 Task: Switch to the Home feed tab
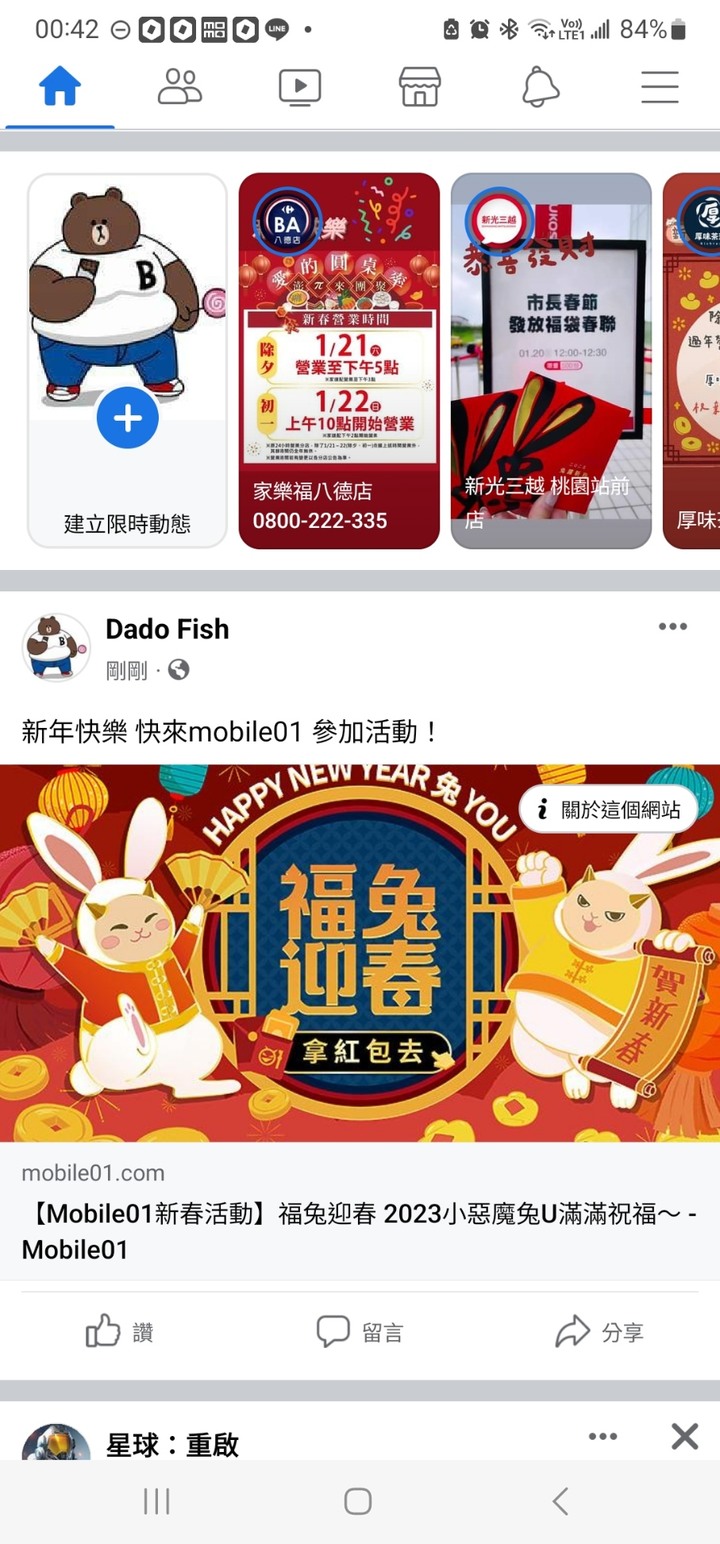tap(60, 88)
